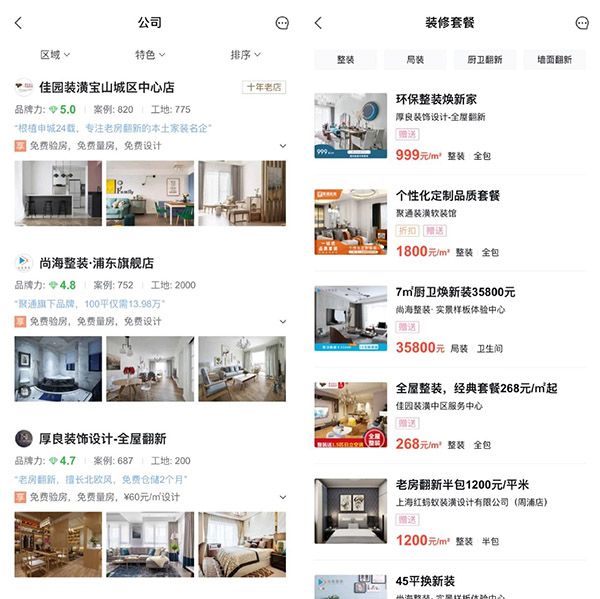Open the company 厚良装饰设计-全屋翻新
600x599 pixels.
[x=103, y=438]
